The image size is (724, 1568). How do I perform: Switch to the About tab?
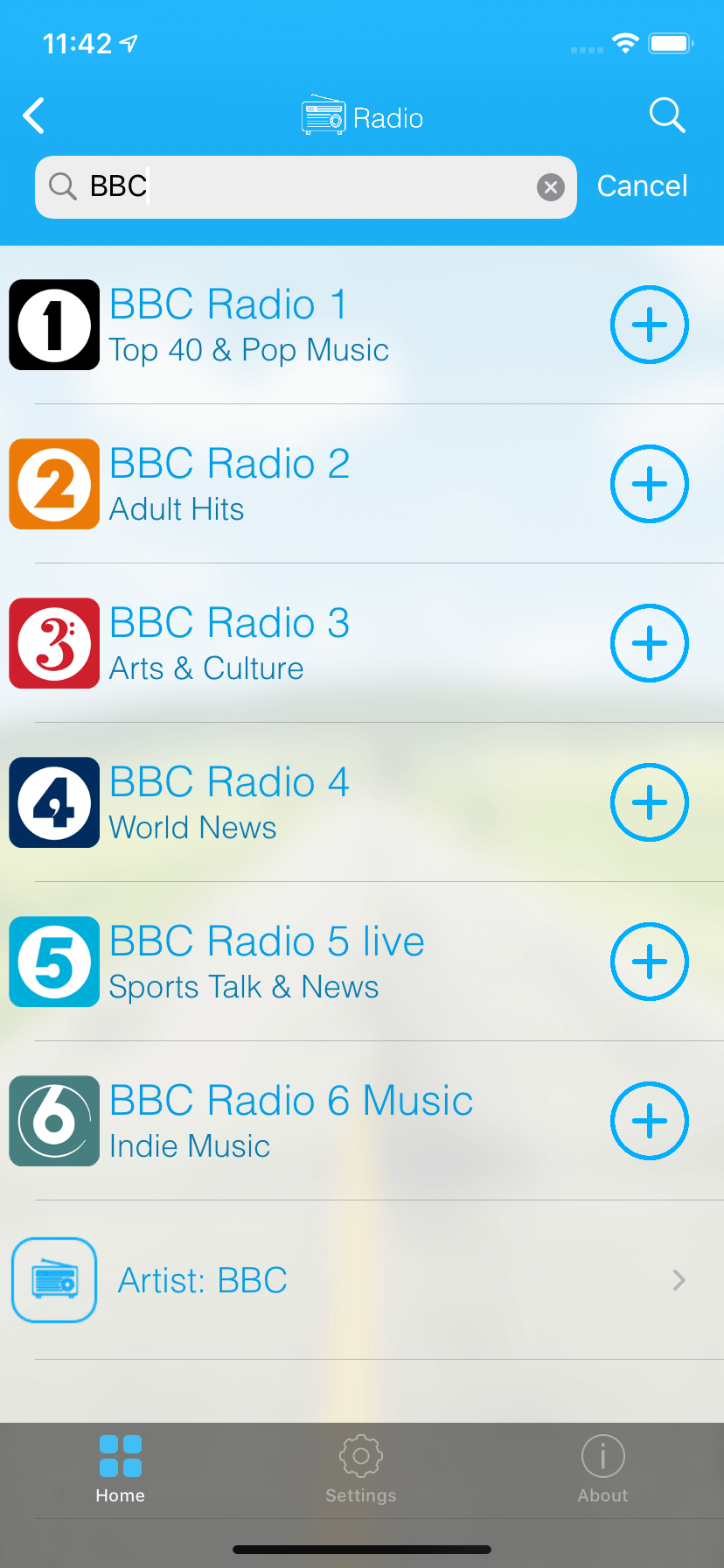click(x=602, y=1469)
